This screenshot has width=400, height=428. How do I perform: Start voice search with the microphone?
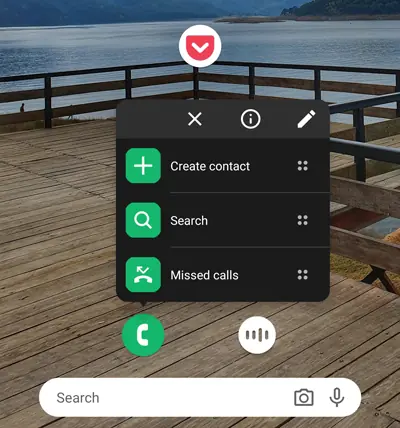click(337, 397)
